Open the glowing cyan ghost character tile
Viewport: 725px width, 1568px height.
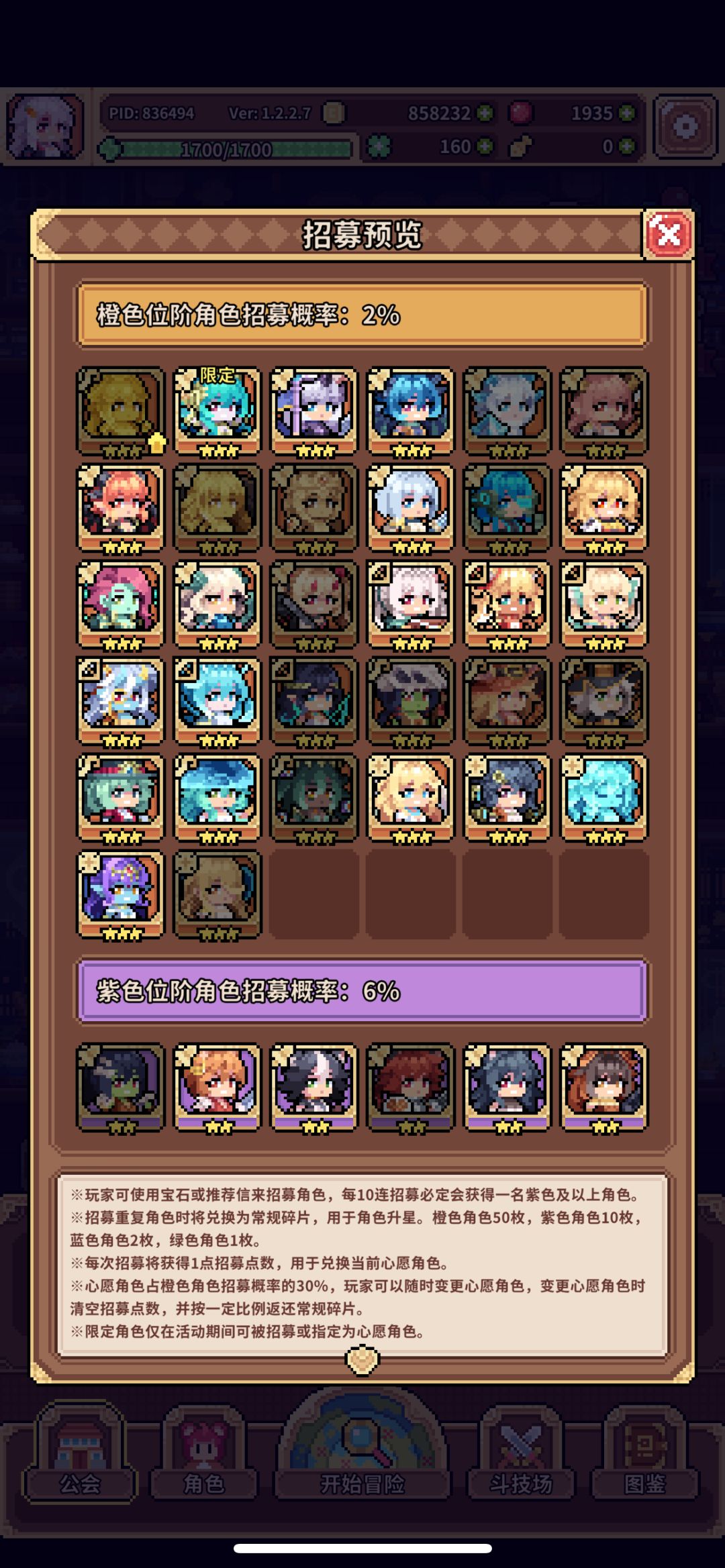604,798
